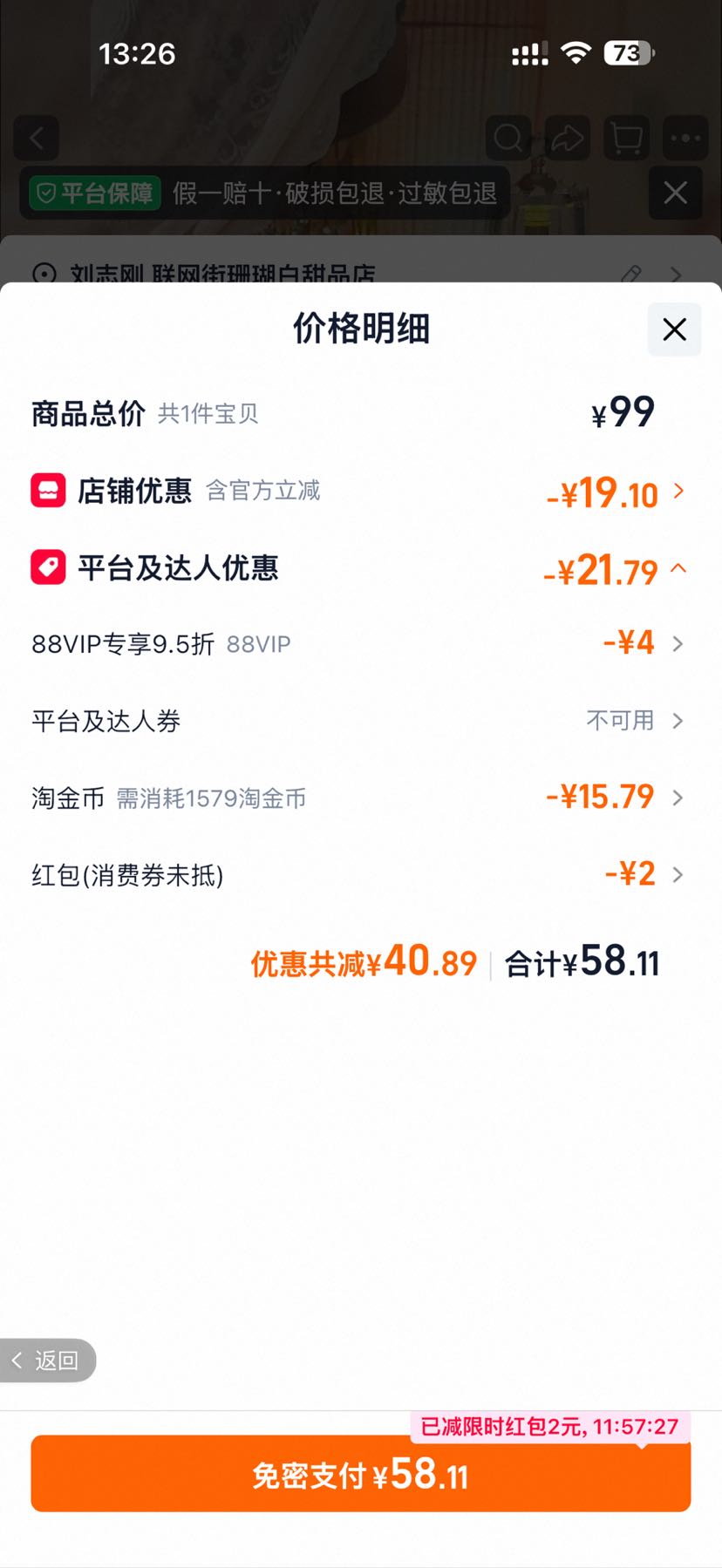This screenshot has width=722, height=1568.
Task: Open the 88VIP专享9.5折 discount row
Action: [x=360, y=644]
